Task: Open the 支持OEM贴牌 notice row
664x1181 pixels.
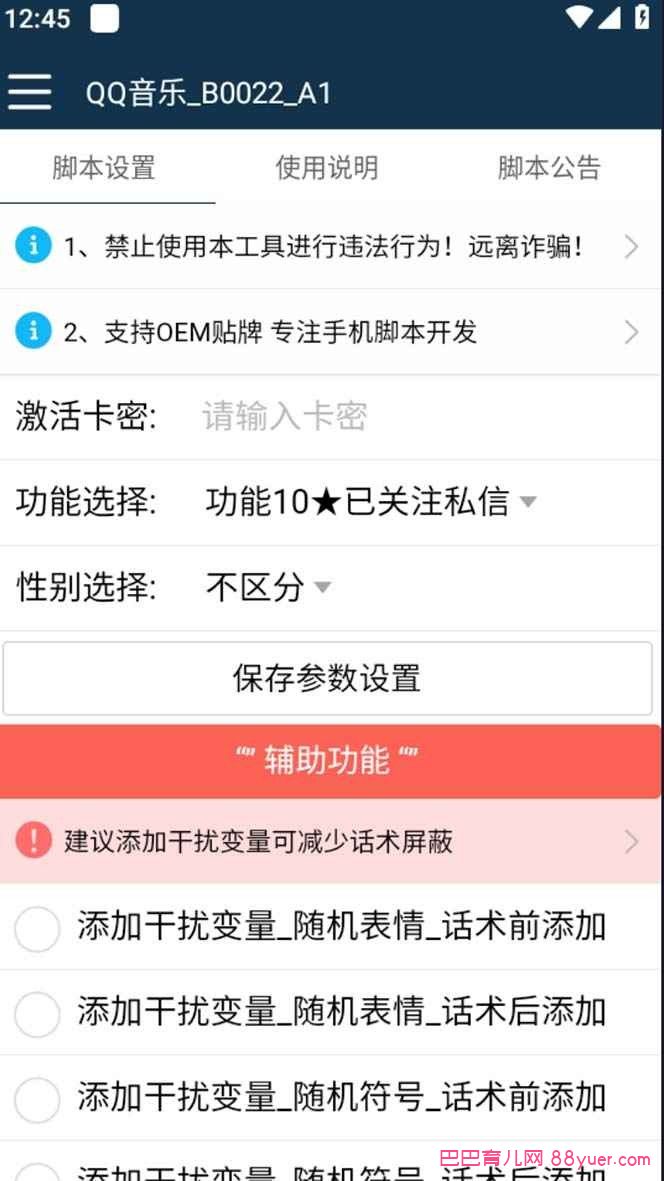Action: point(330,332)
